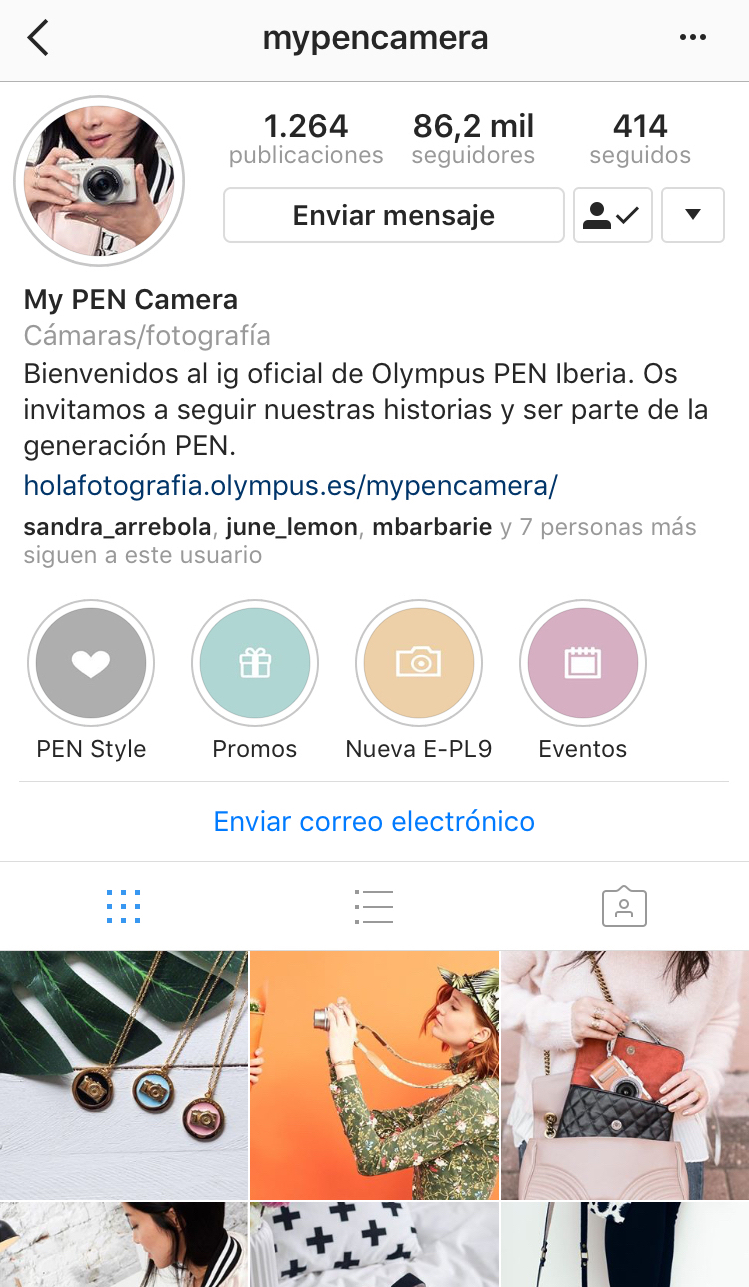Open the three-dot options menu
The height and width of the screenshot is (1287, 749).
point(692,38)
